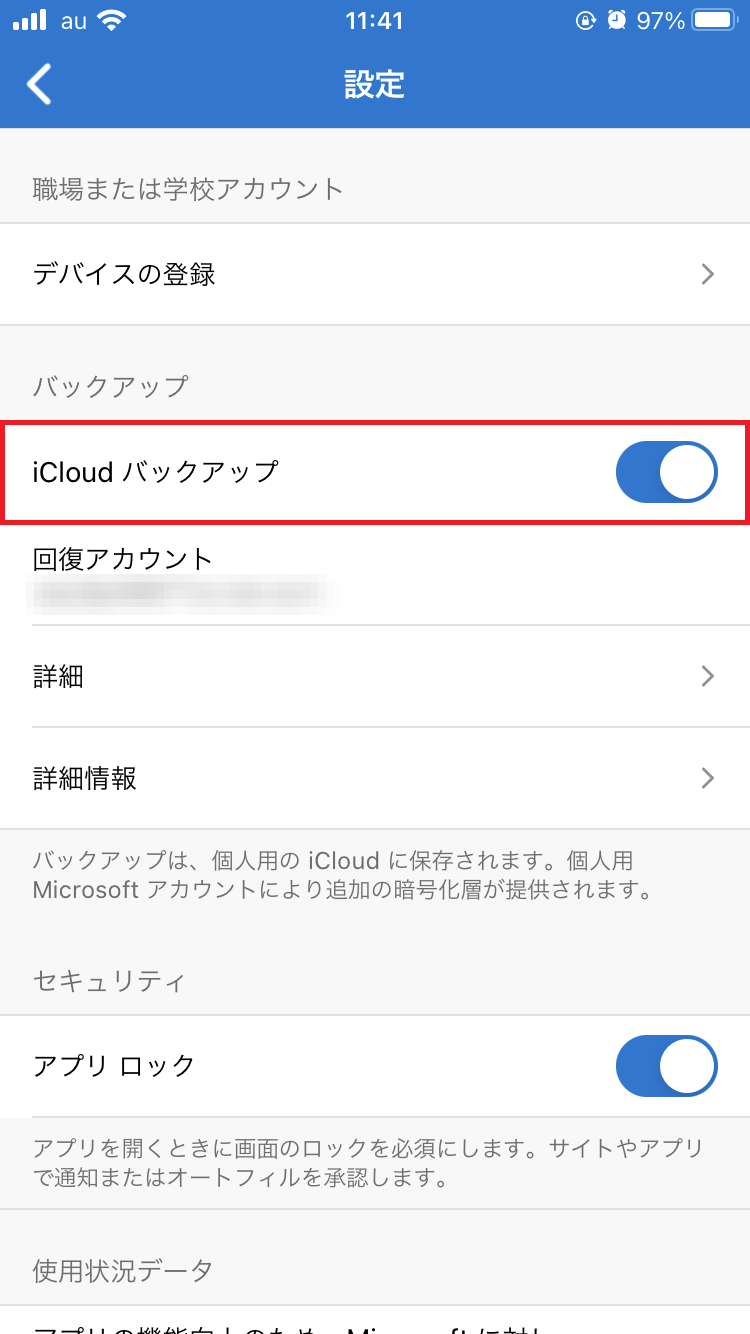750x1334 pixels.
Task: Expand デバイスの登録 via its chevron
Action: (709, 274)
